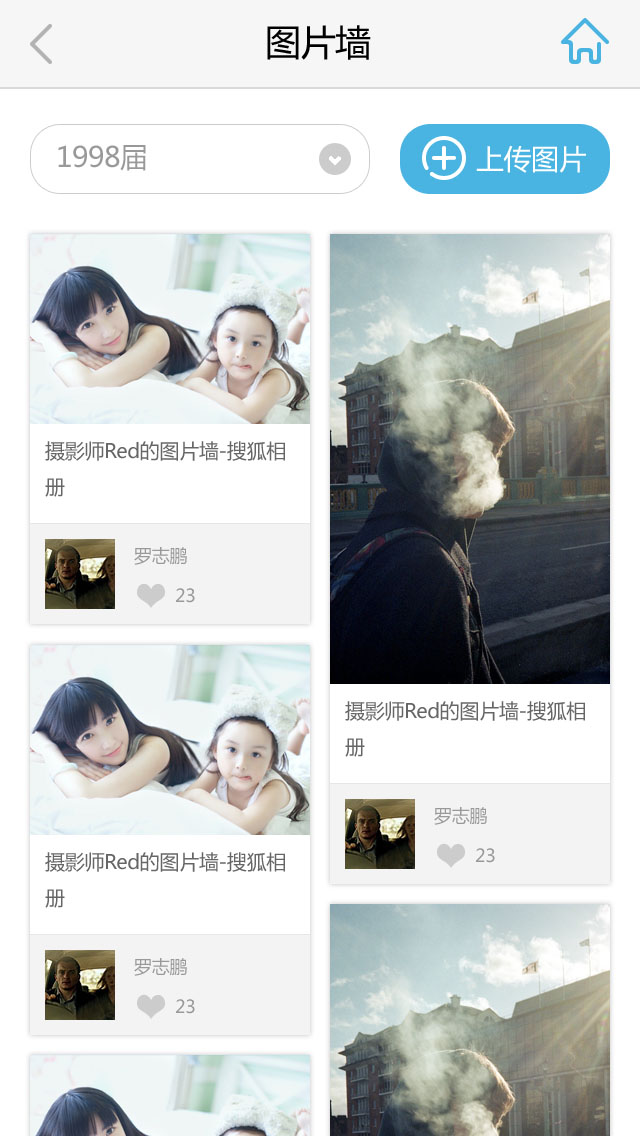Image resolution: width=640 pixels, height=1136 pixels.
Task: Open the home page icon
Action: [585, 43]
